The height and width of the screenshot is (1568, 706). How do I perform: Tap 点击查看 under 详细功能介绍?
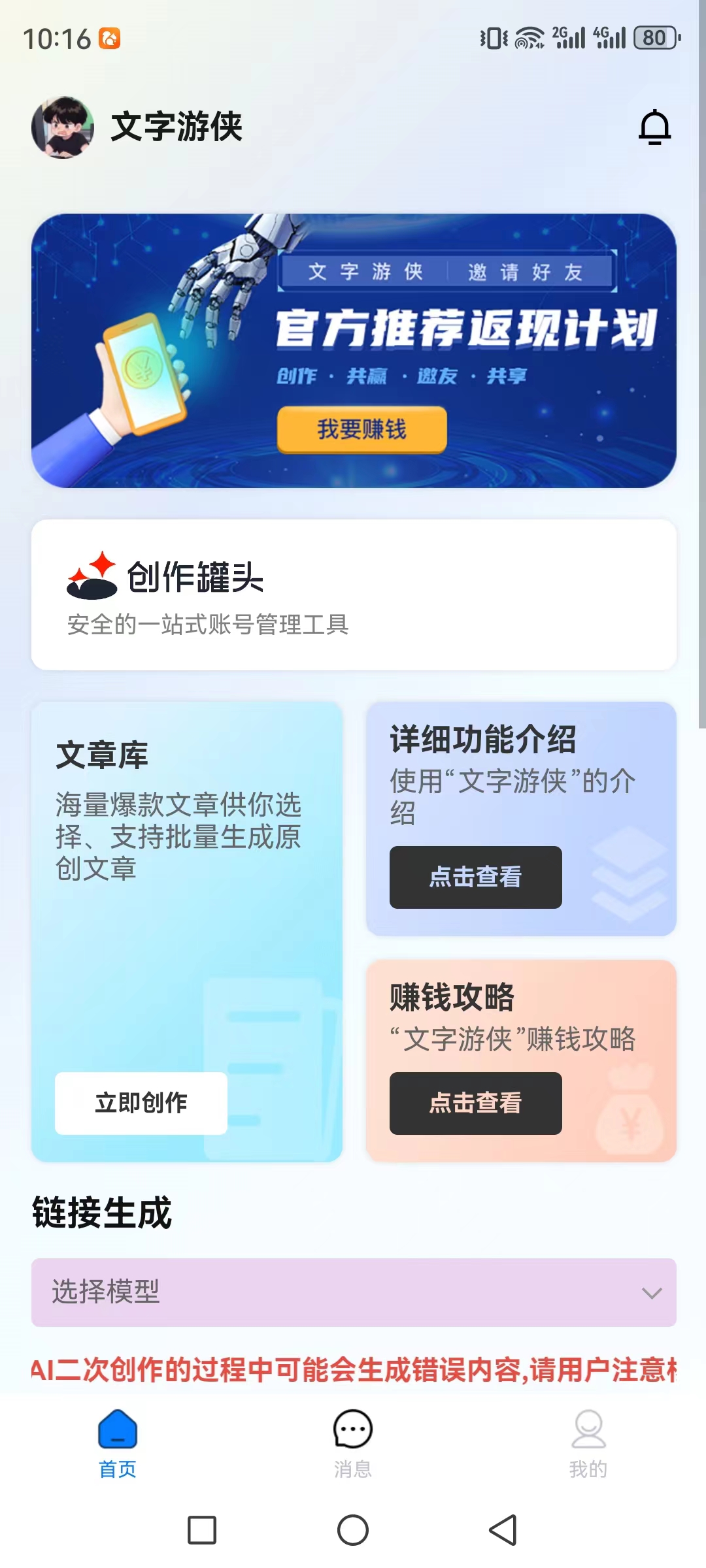(475, 877)
